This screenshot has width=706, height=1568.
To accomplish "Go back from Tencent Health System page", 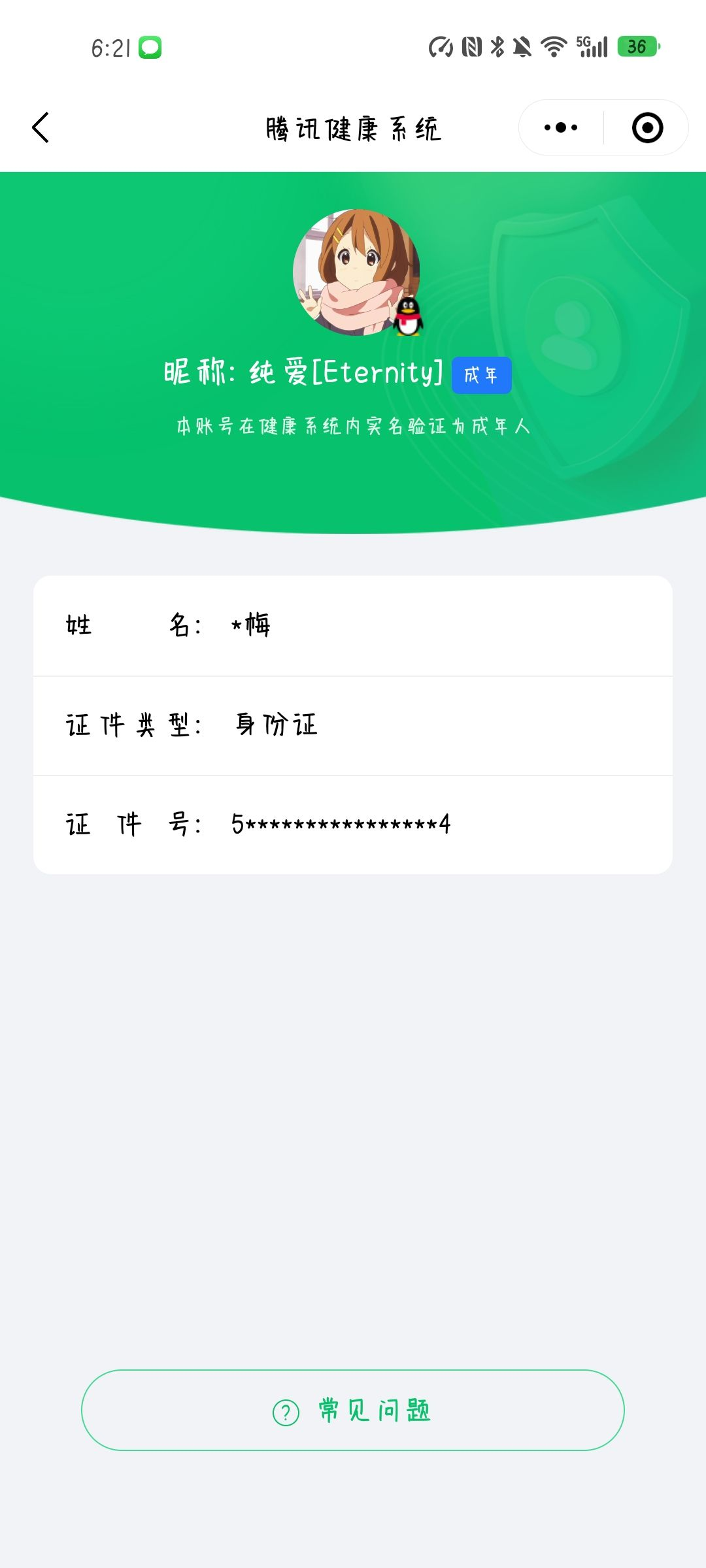I will point(41,127).
